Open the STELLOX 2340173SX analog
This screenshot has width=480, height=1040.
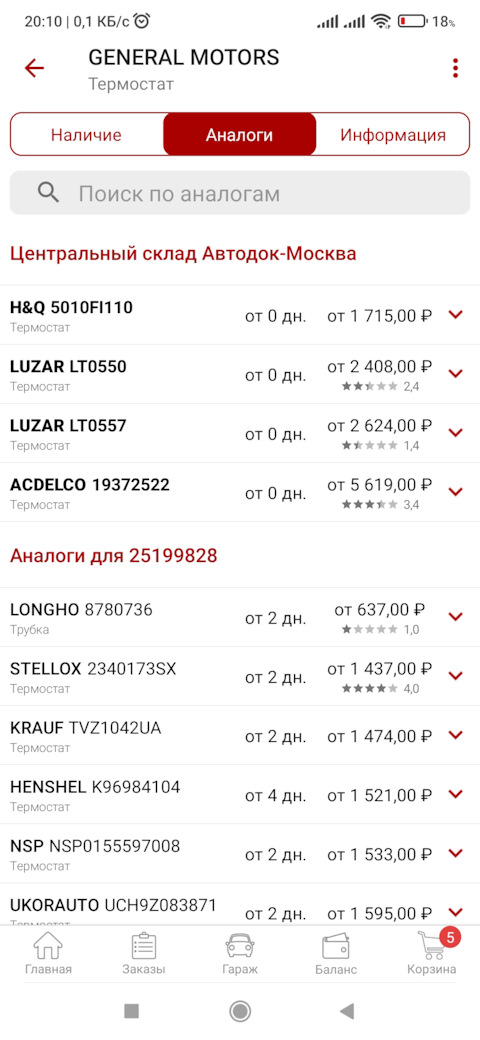tap(240, 676)
